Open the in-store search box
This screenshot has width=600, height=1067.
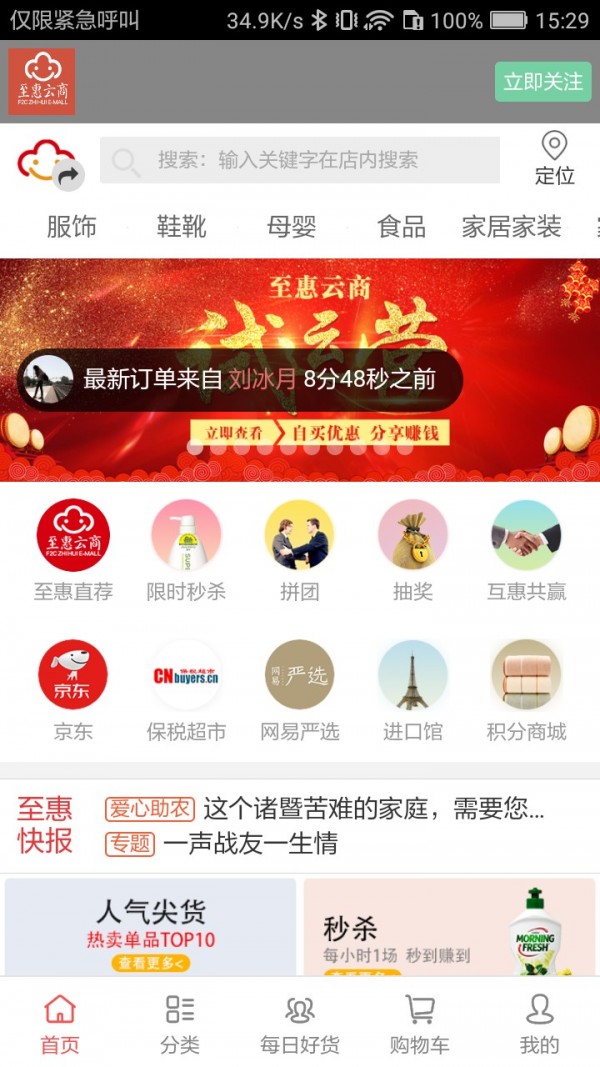coord(300,160)
